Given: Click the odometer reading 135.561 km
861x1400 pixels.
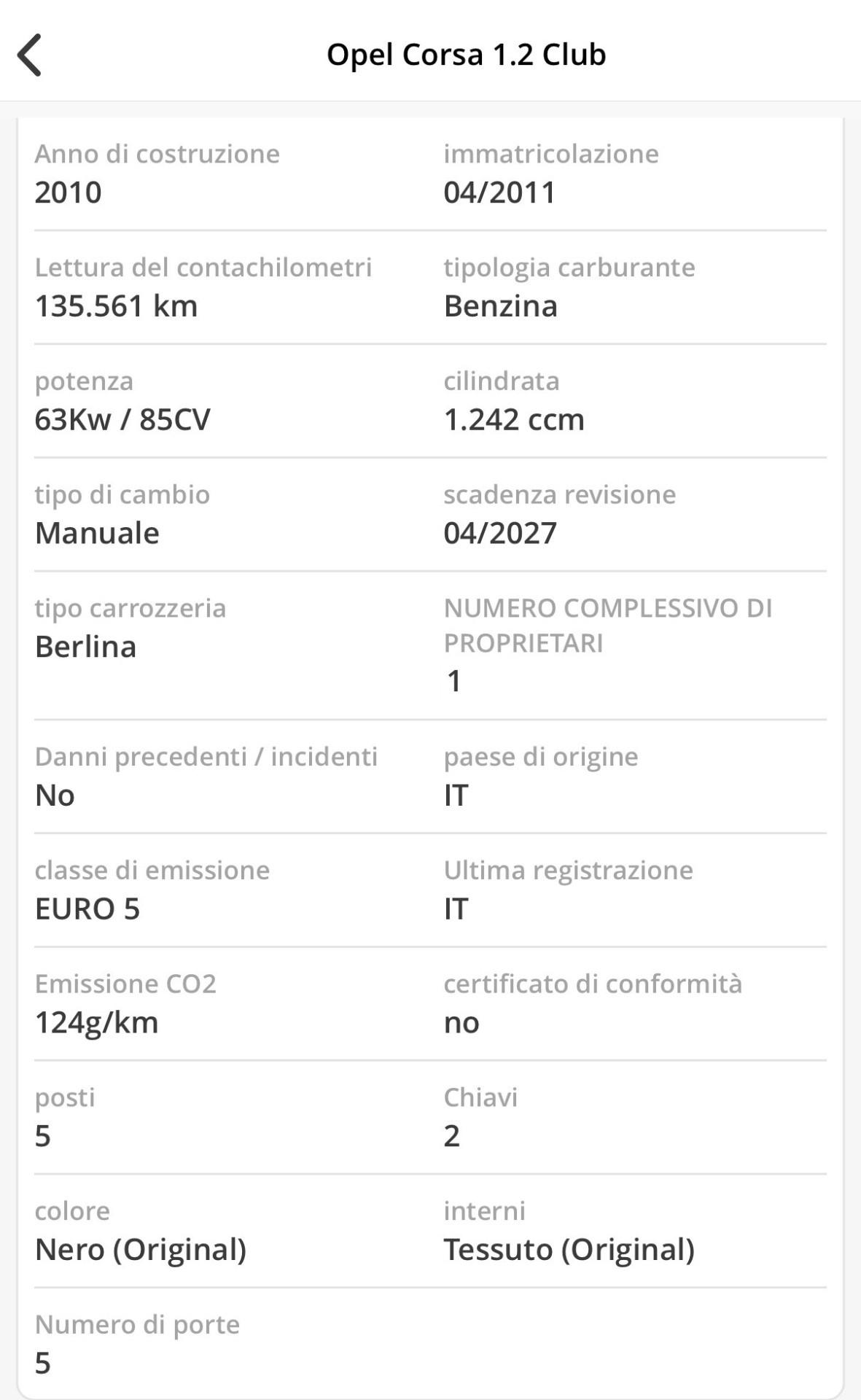Looking at the screenshot, I should click(117, 306).
